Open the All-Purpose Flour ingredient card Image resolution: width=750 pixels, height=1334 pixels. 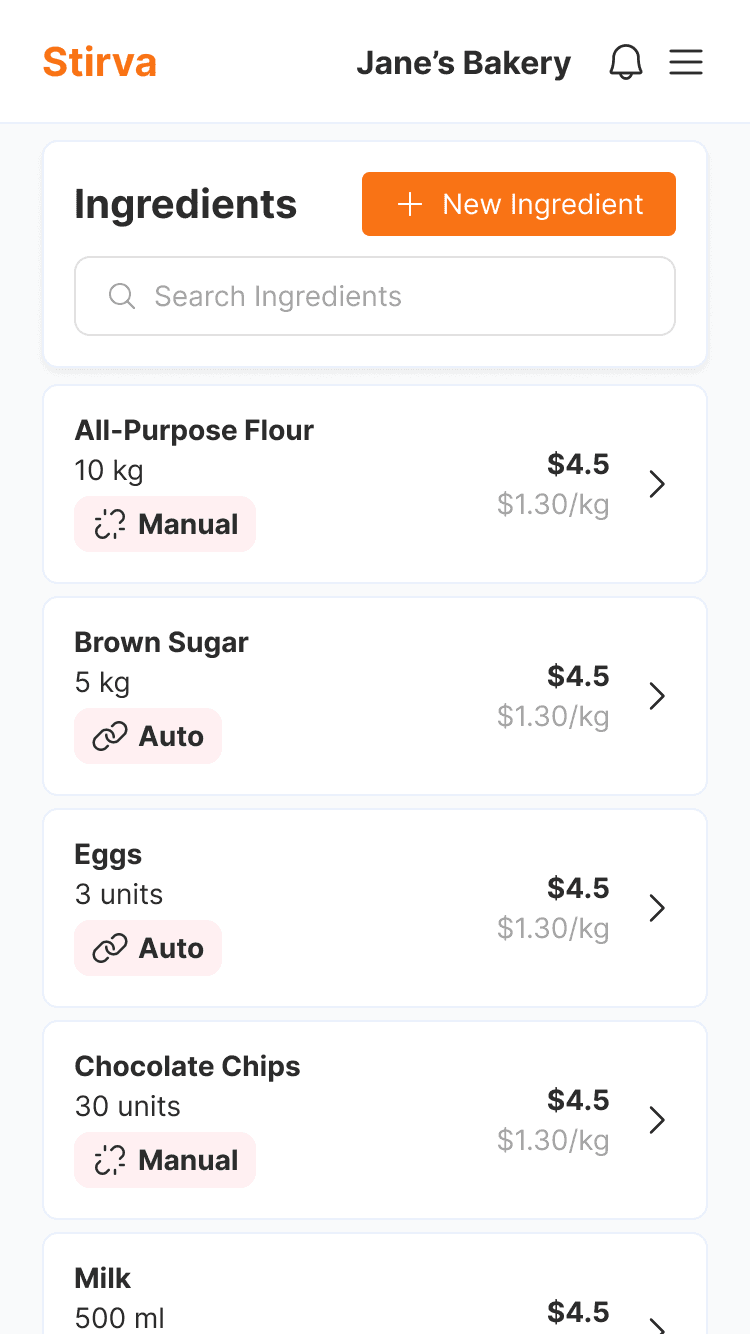(375, 484)
